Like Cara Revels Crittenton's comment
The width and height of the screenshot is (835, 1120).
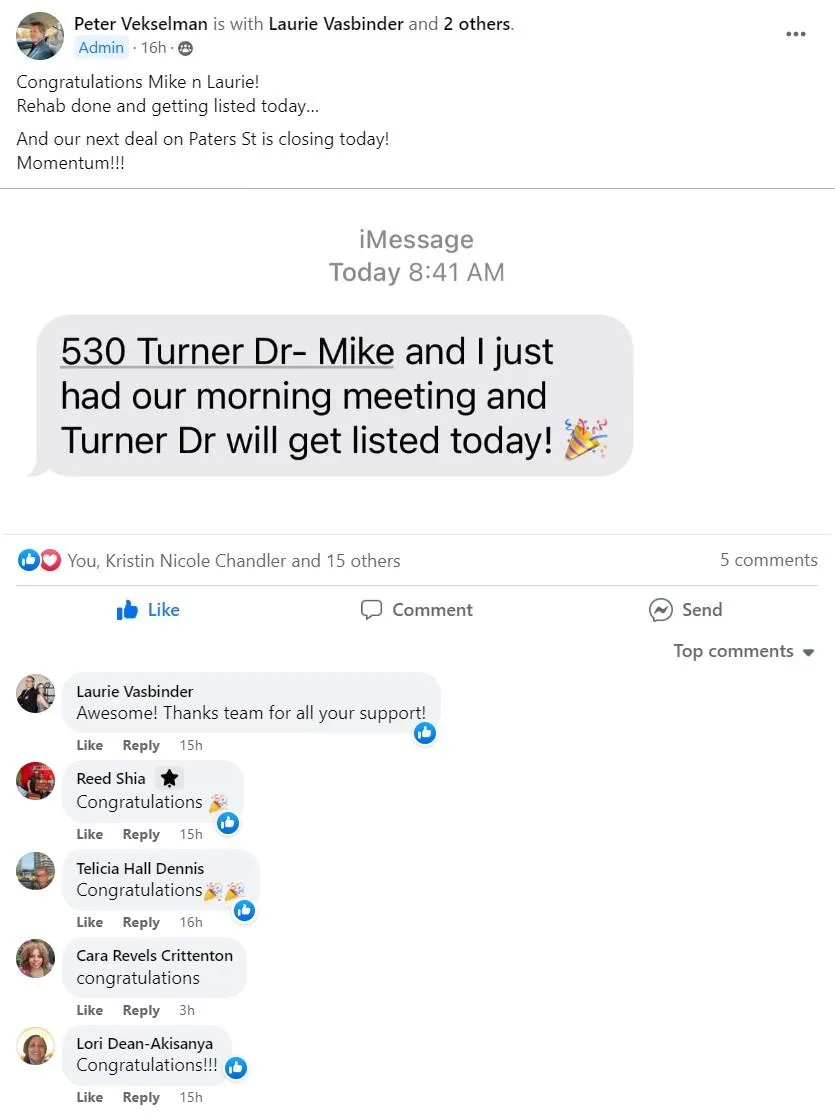[89, 1010]
